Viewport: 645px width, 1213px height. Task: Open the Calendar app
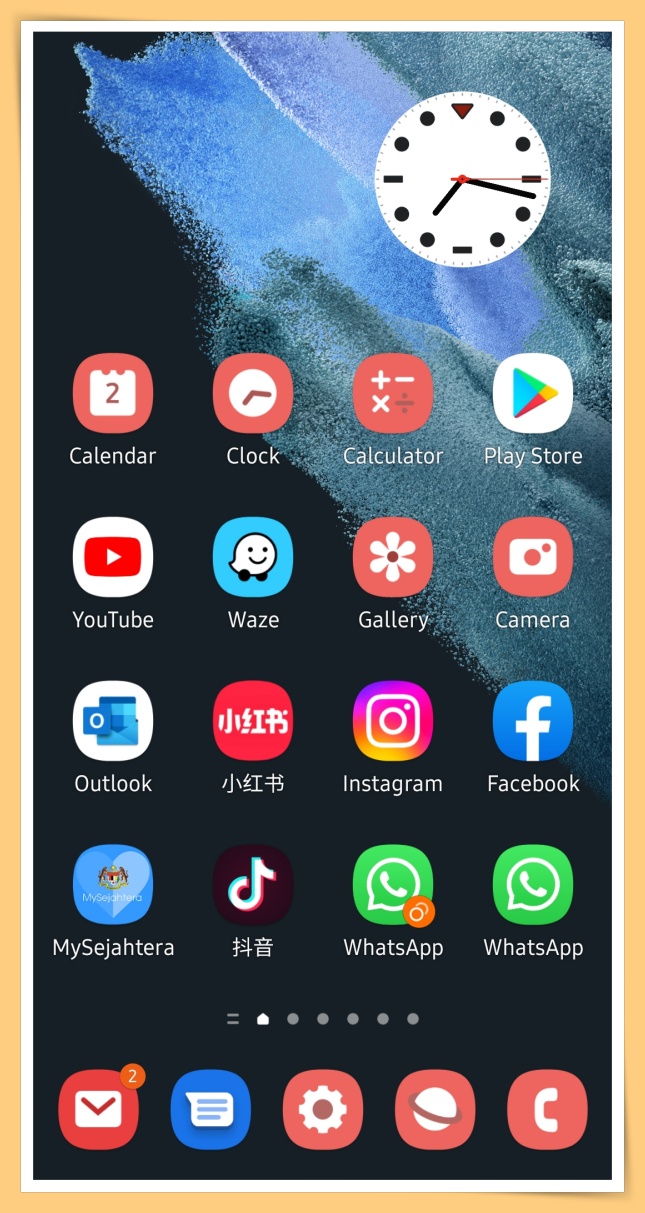point(113,394)
